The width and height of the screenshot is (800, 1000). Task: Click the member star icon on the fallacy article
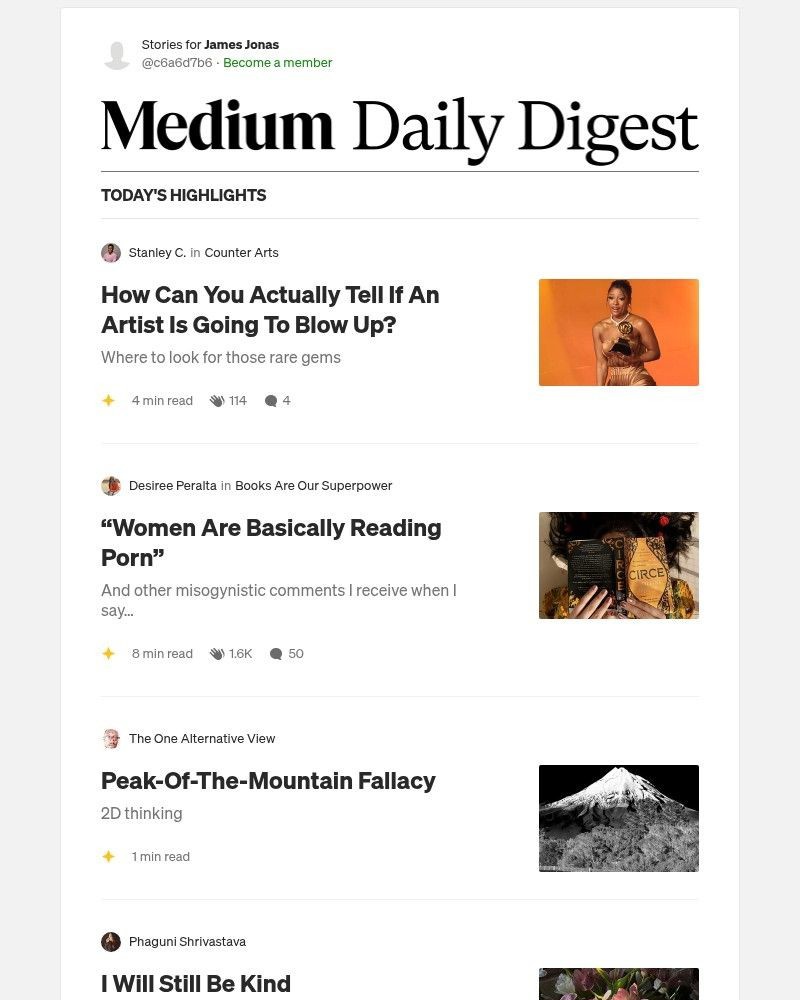(x=109, y=856)
